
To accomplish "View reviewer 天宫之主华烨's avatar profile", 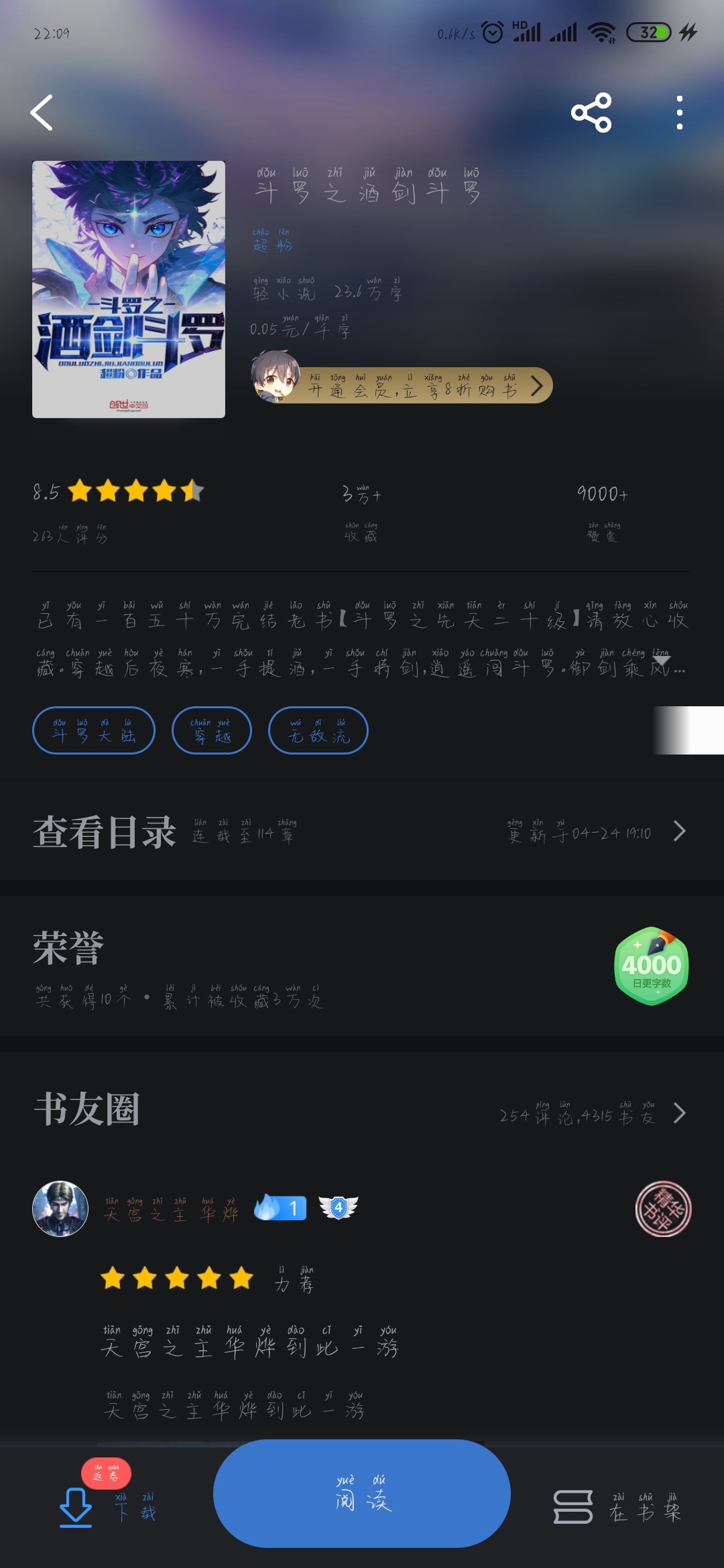I will coord(60,1209).
